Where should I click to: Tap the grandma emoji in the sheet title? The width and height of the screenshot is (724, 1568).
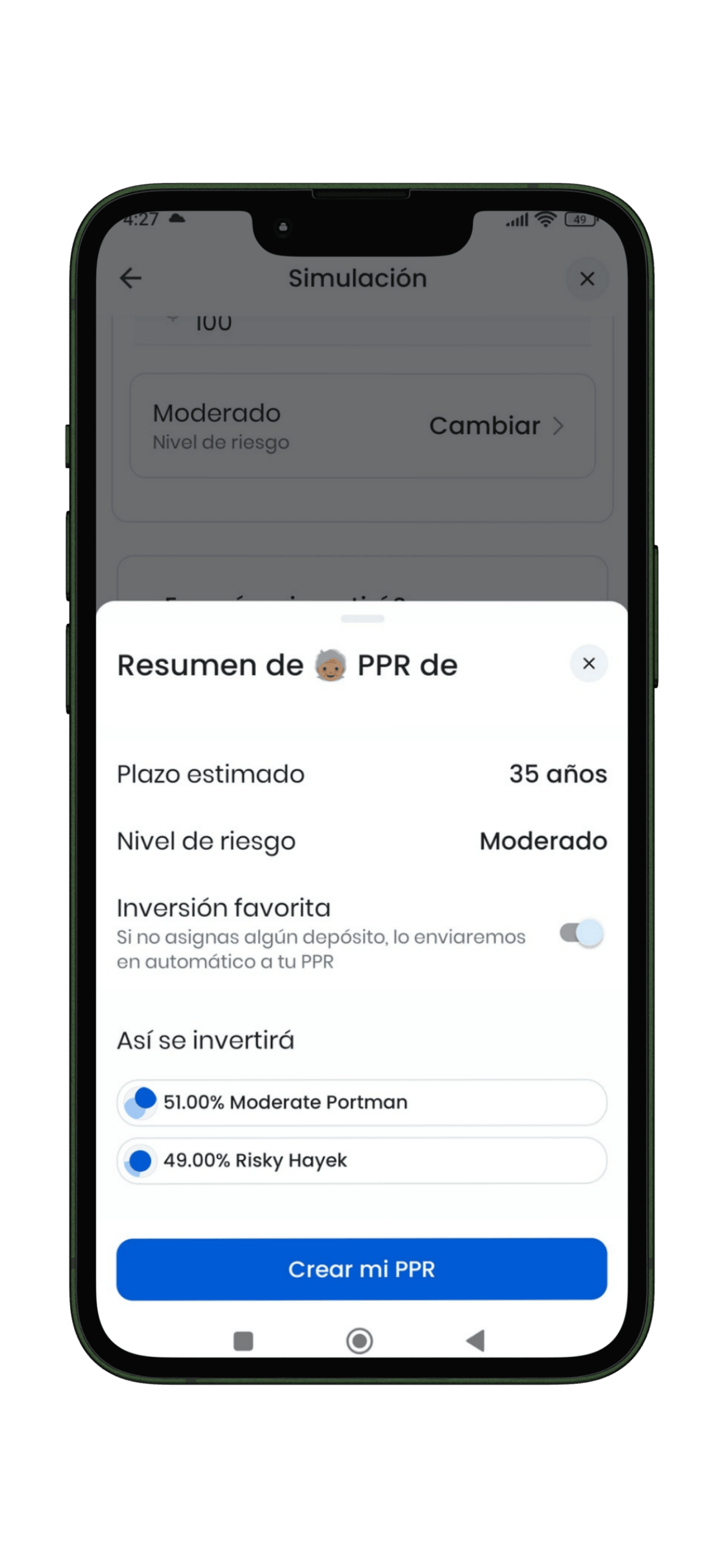click(x=330, y=664)
